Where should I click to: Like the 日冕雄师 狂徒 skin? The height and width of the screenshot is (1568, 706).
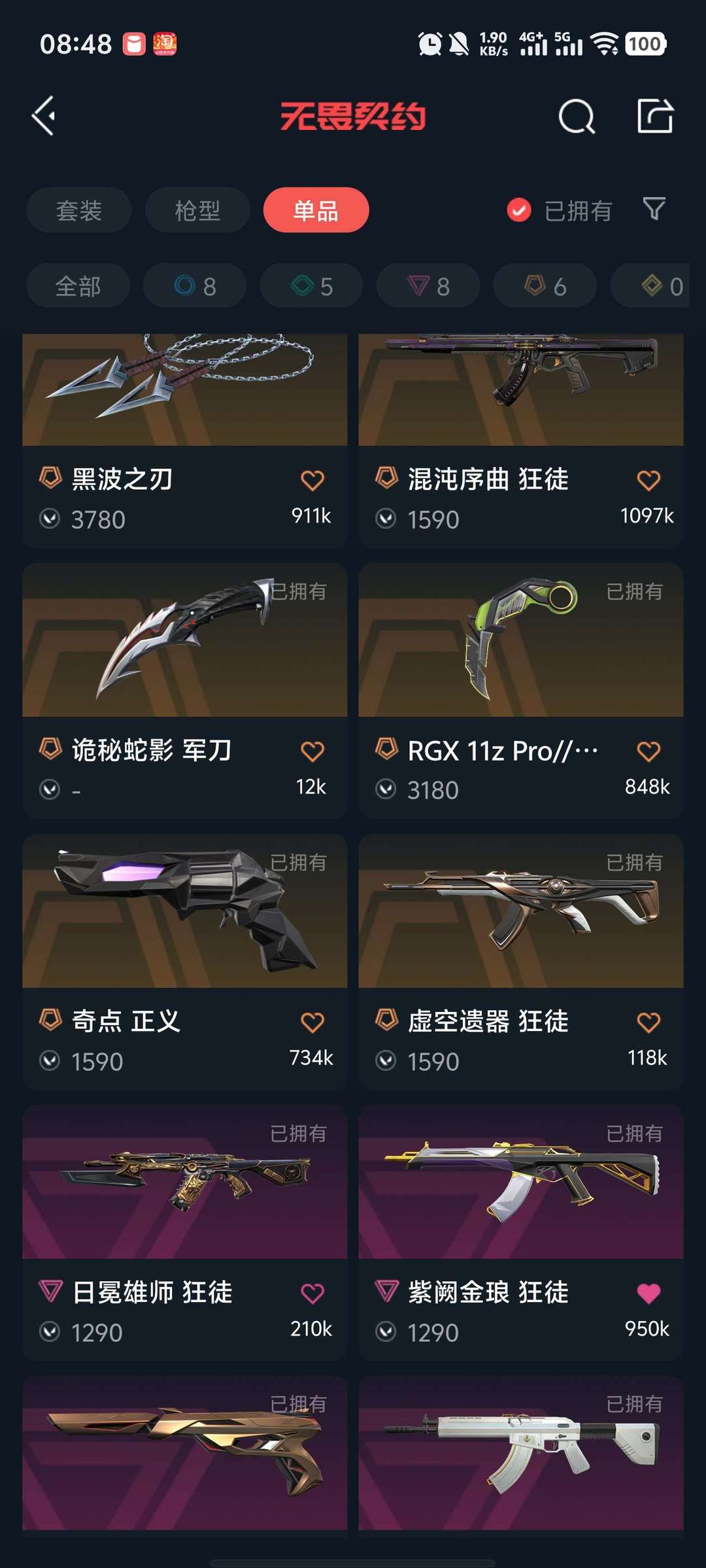click(x=312, y=1293)
